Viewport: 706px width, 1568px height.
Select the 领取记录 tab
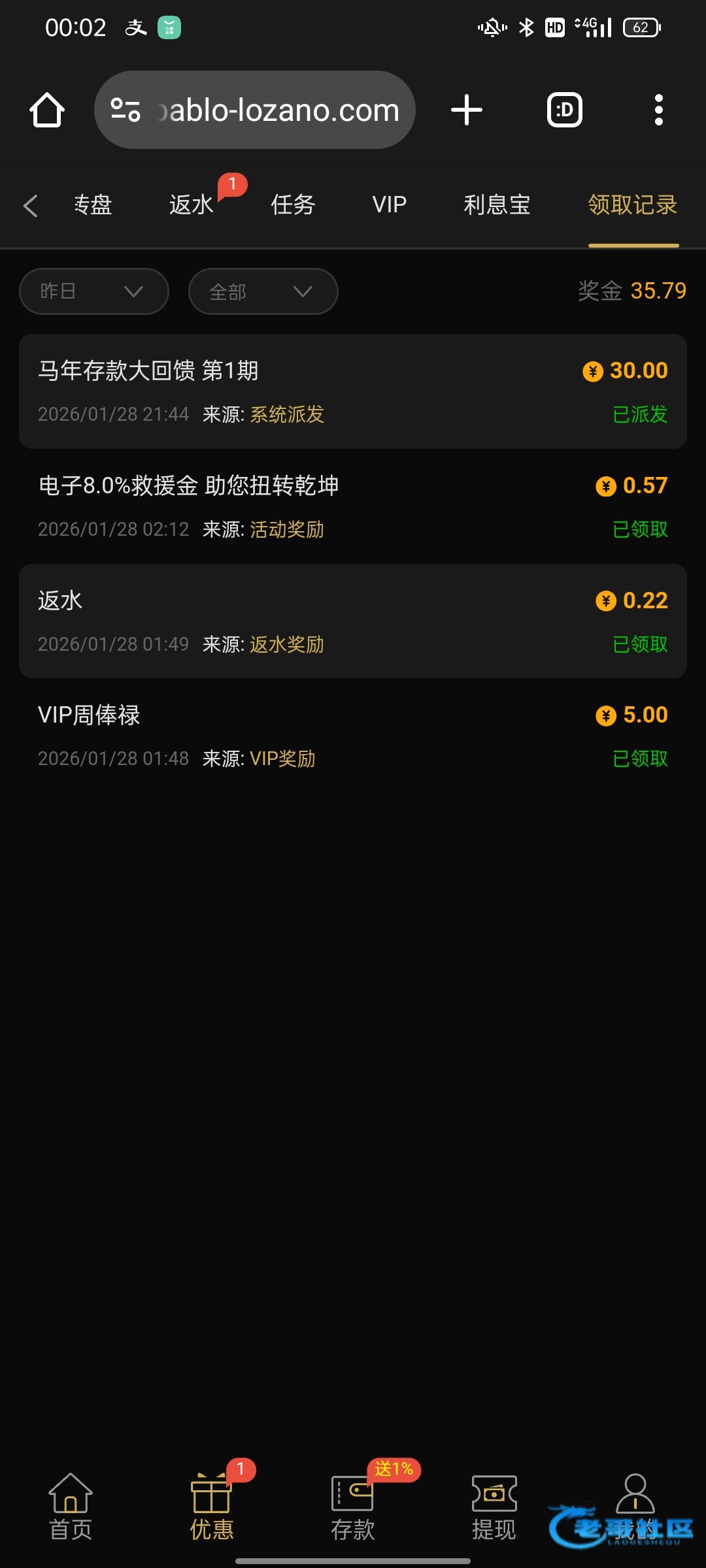click(x=632, y=205)
